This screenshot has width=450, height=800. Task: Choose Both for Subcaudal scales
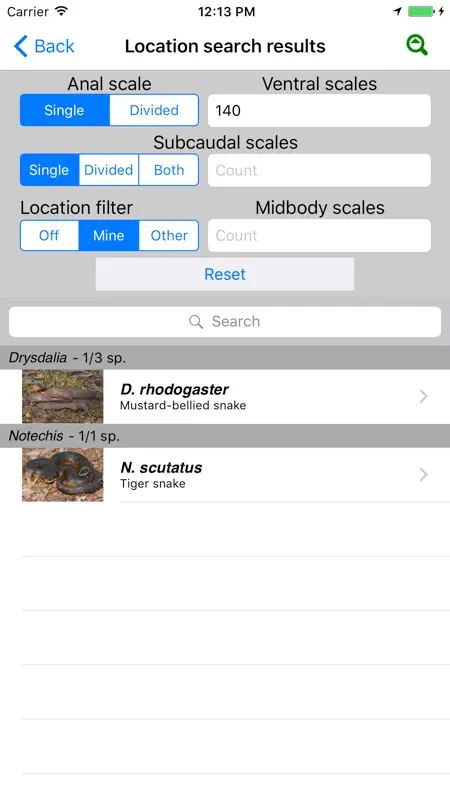(x=169, y=170)
